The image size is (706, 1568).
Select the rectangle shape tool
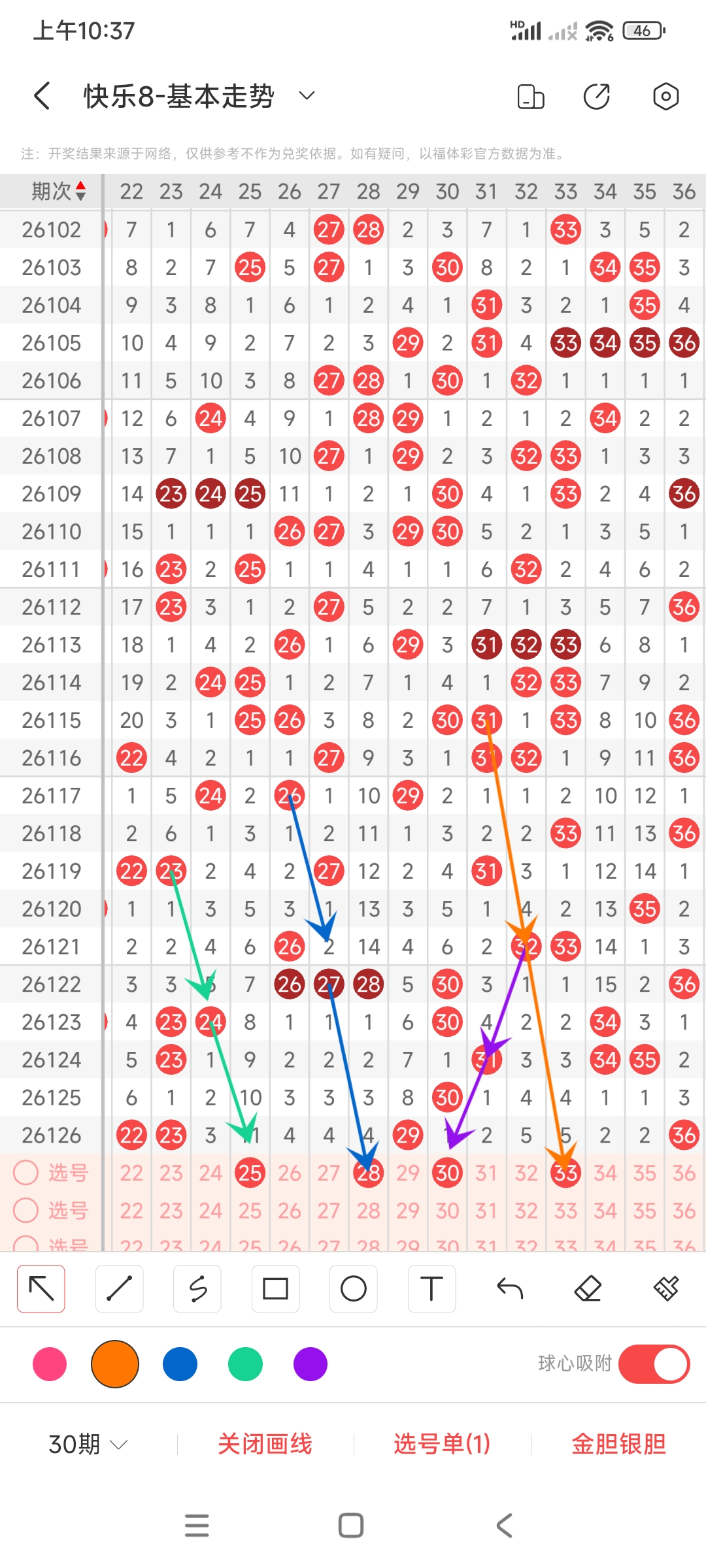[x=275, y=1289]
